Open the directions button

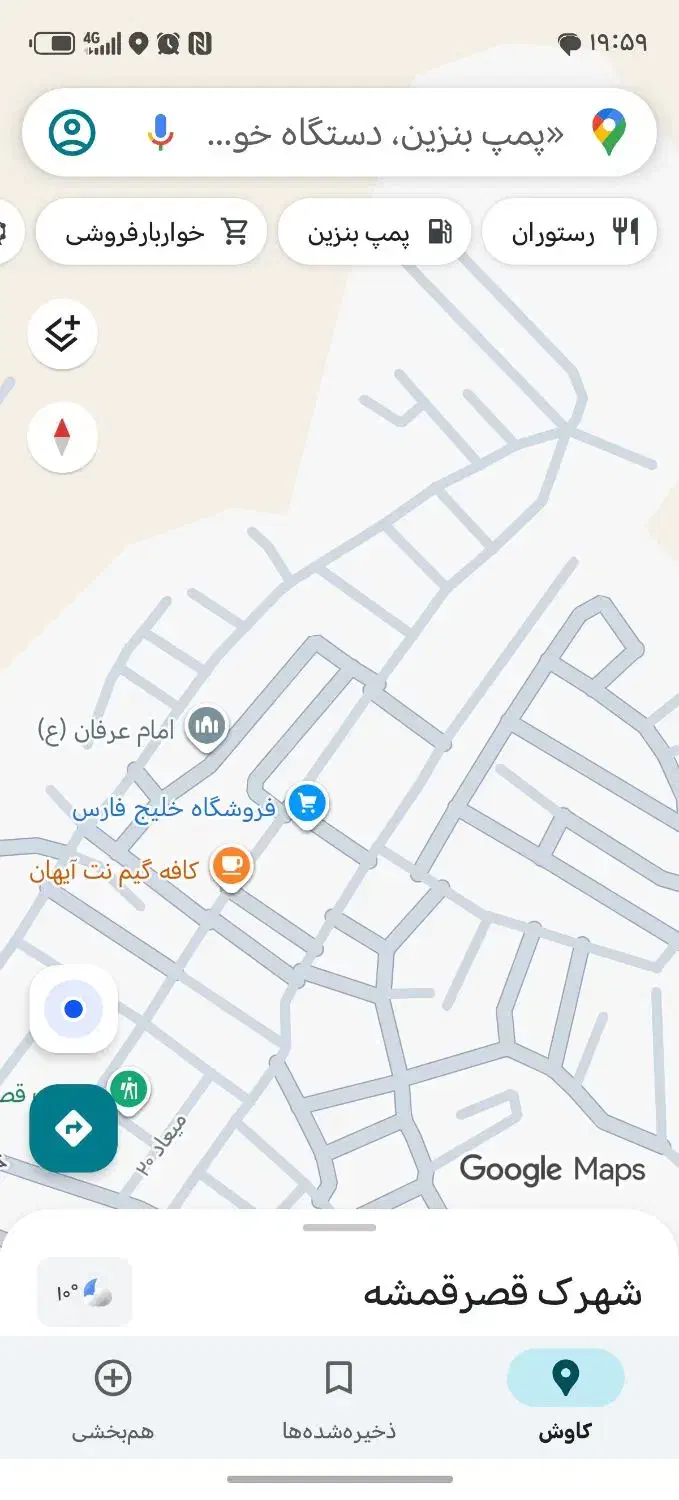point(73,1128)
